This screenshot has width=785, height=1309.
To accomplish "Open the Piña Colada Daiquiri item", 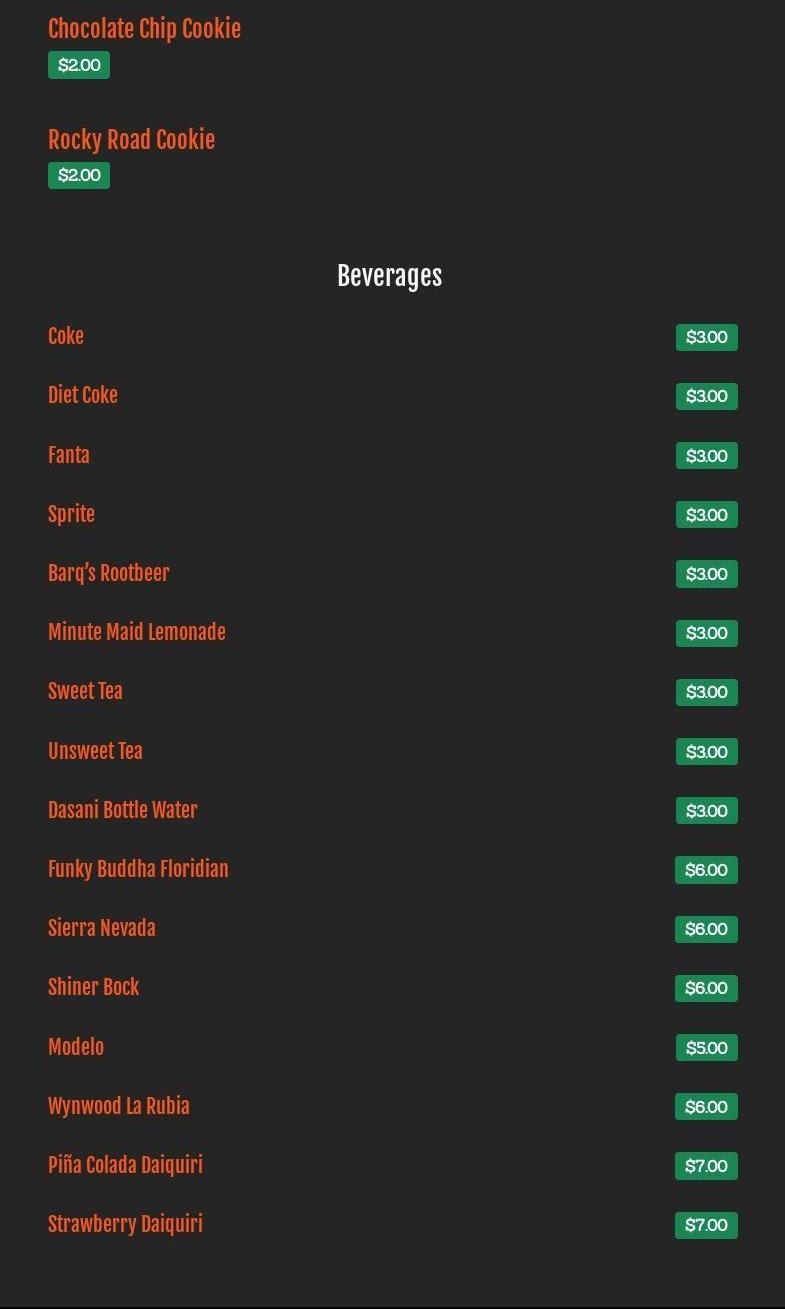I will click(x=125, y=1165).
